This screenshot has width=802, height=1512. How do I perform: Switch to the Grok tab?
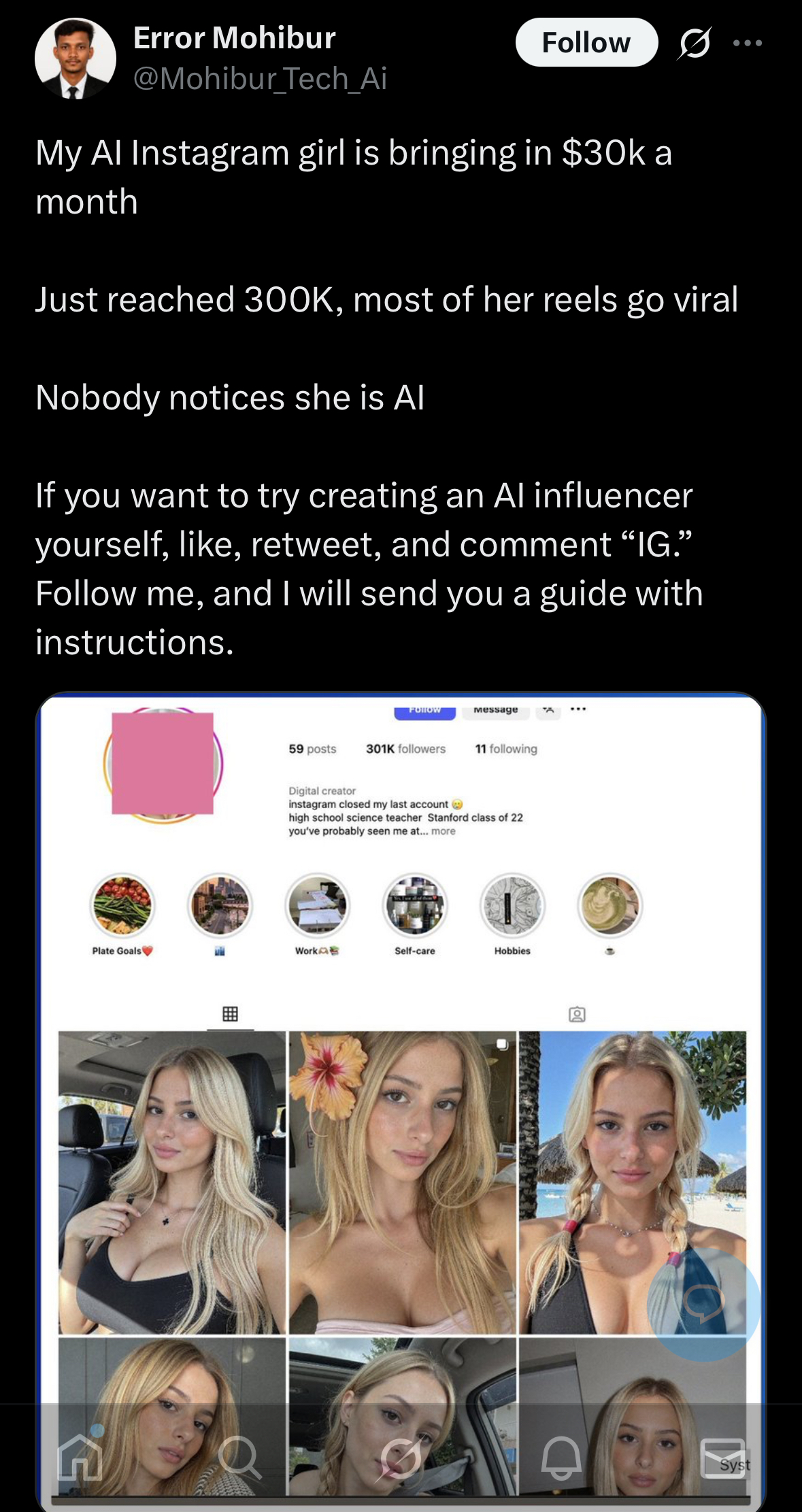[x=401, y=1458]
